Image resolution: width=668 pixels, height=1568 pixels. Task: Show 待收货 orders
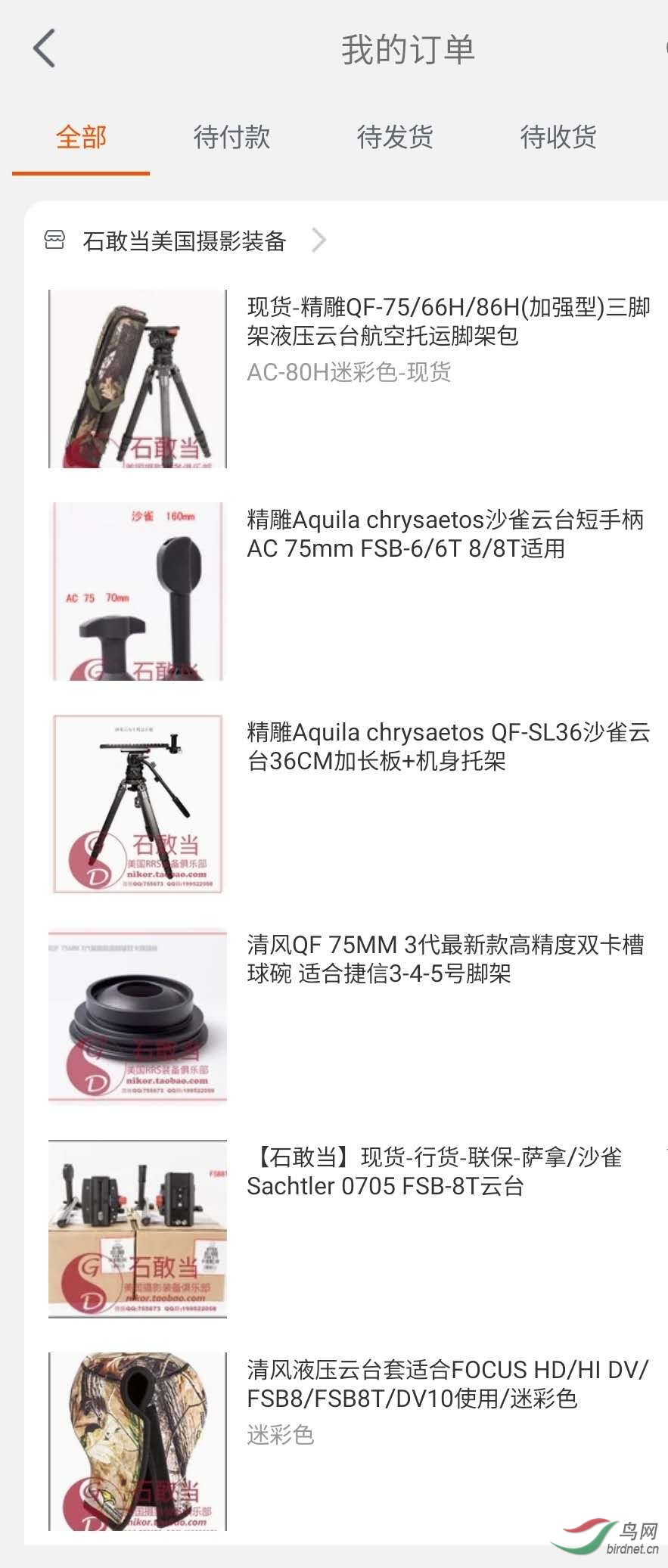[558, 138]
